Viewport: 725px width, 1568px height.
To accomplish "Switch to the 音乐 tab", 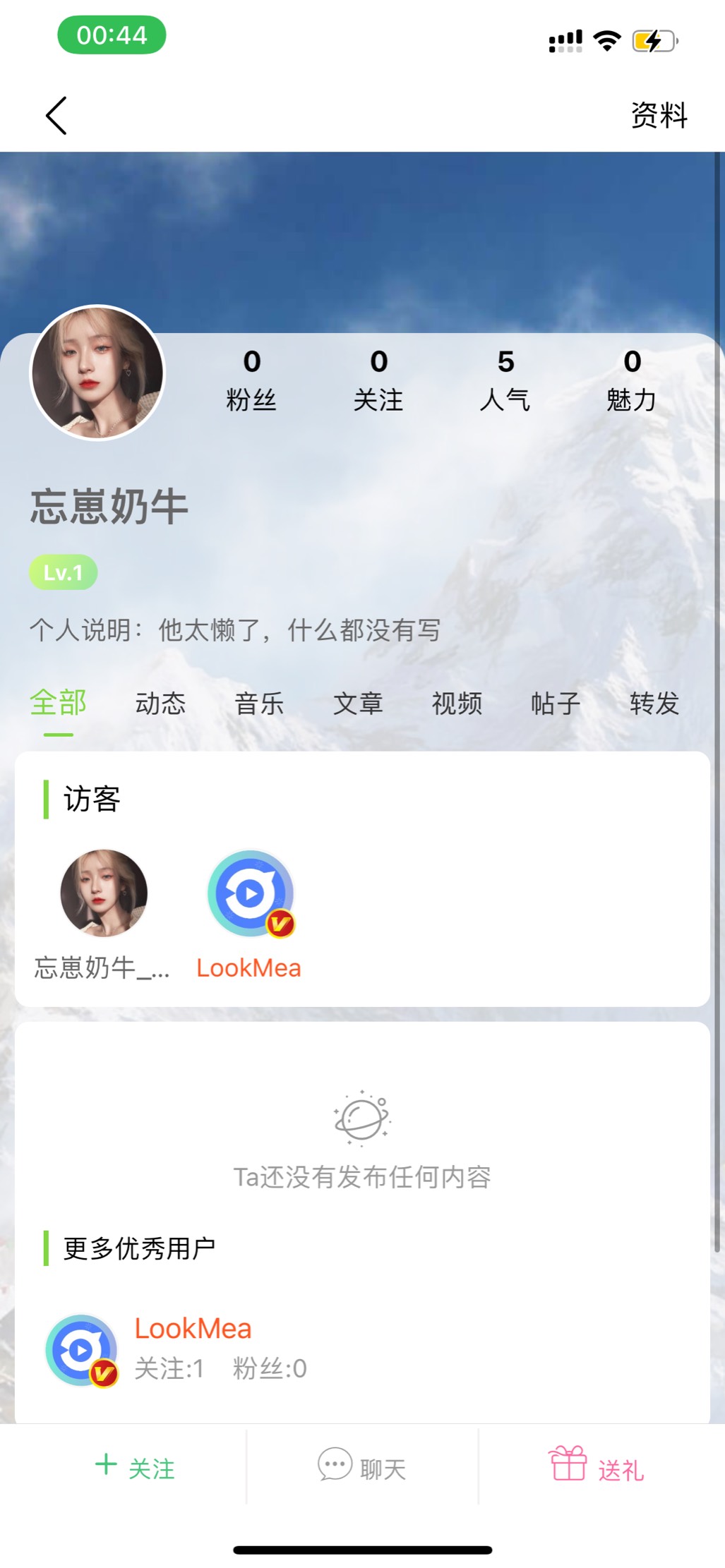I will 259,704.
